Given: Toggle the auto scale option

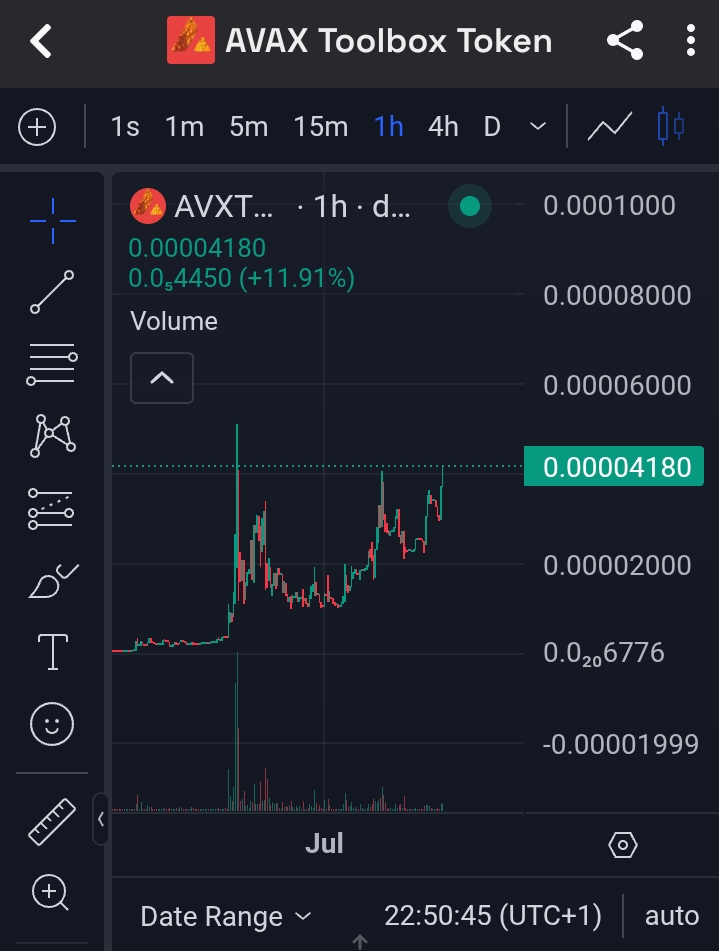Looking at the screenshot, I should 672,916.
